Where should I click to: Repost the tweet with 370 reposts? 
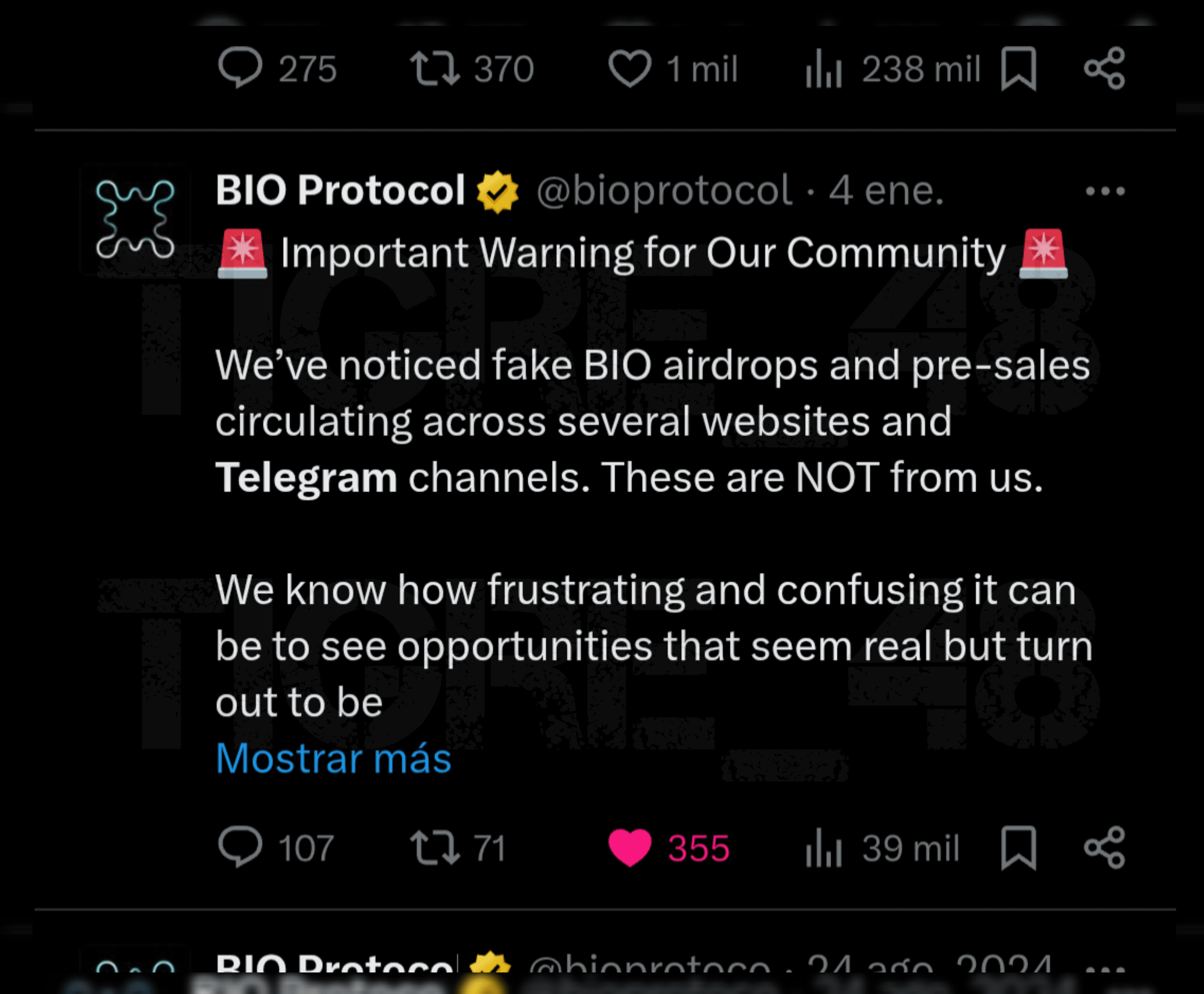tap(435, 68)
